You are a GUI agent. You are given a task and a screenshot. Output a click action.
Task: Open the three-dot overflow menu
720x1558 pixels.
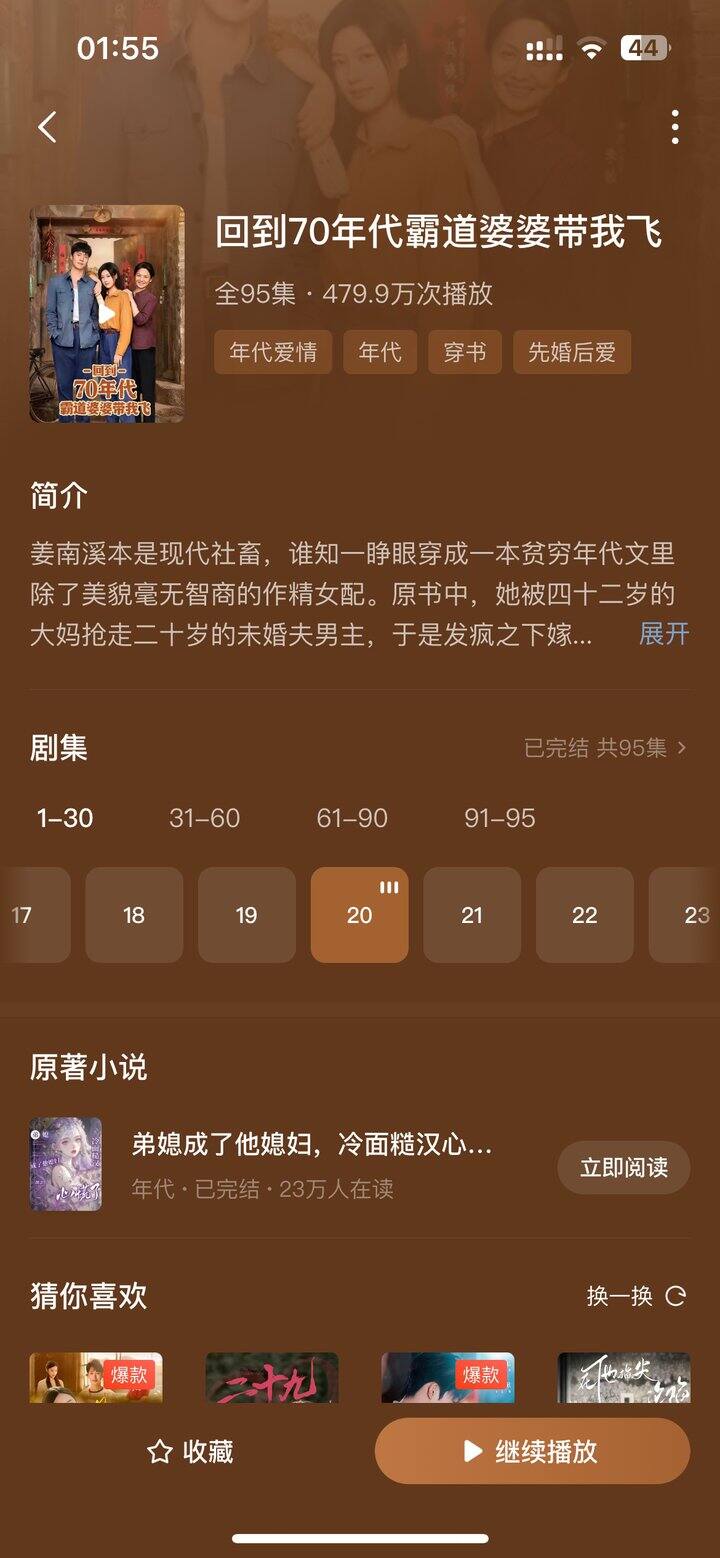(x=675, y=127)
